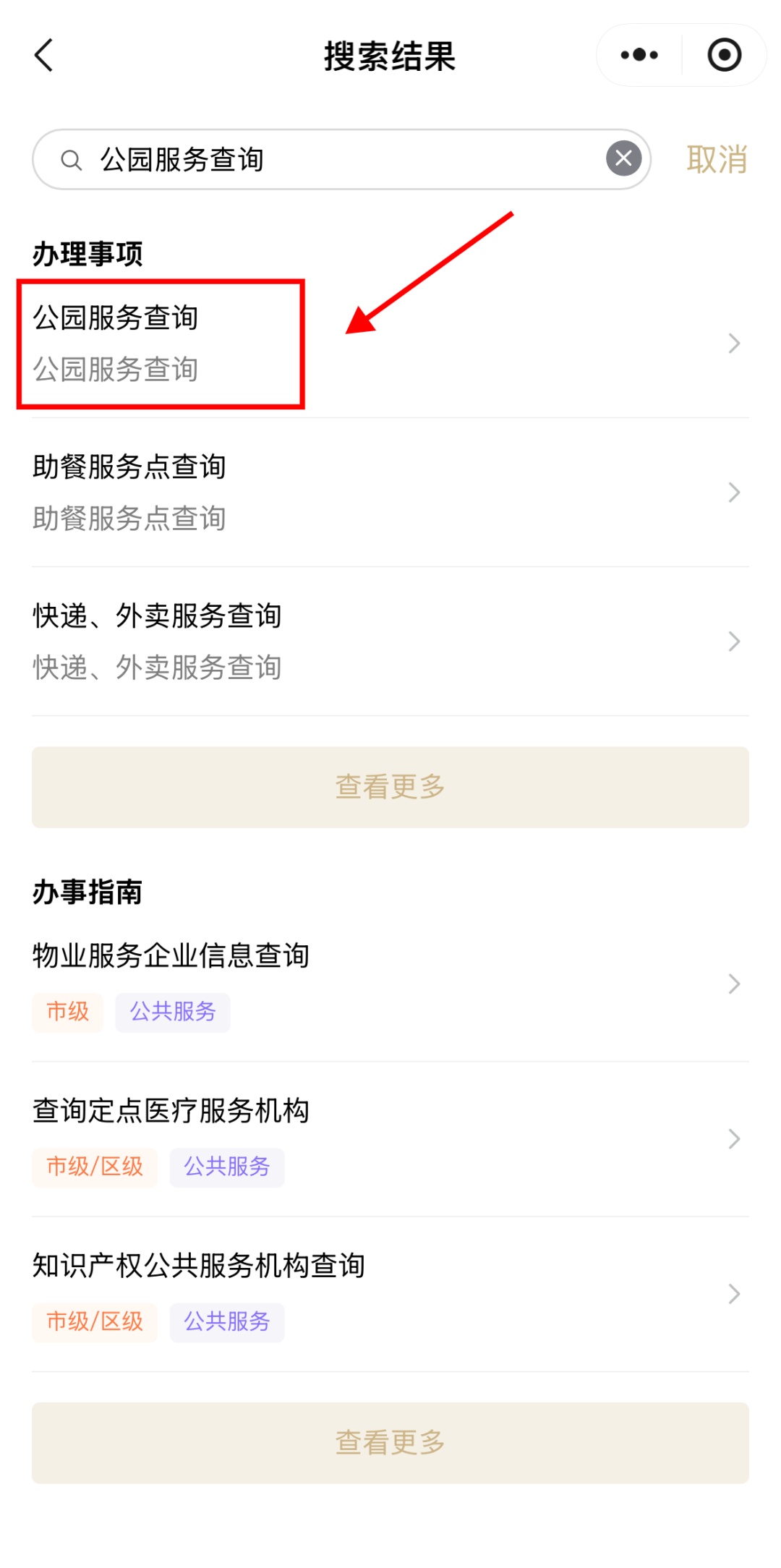781x1568 pixels.
Task: Tap the search field containing 公园服务查询
Action: coord(341,159)
